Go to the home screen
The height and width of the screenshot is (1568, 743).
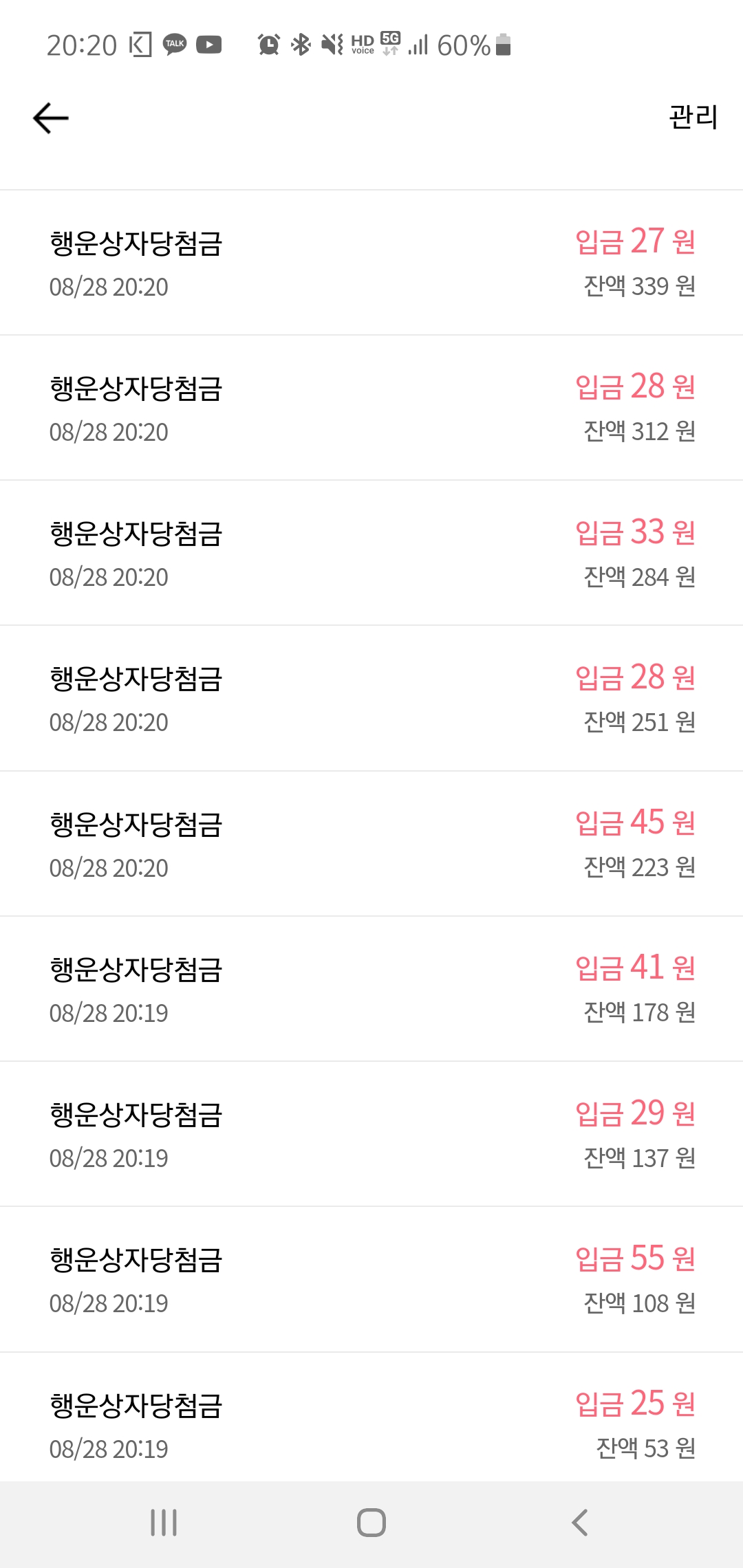371,1523
